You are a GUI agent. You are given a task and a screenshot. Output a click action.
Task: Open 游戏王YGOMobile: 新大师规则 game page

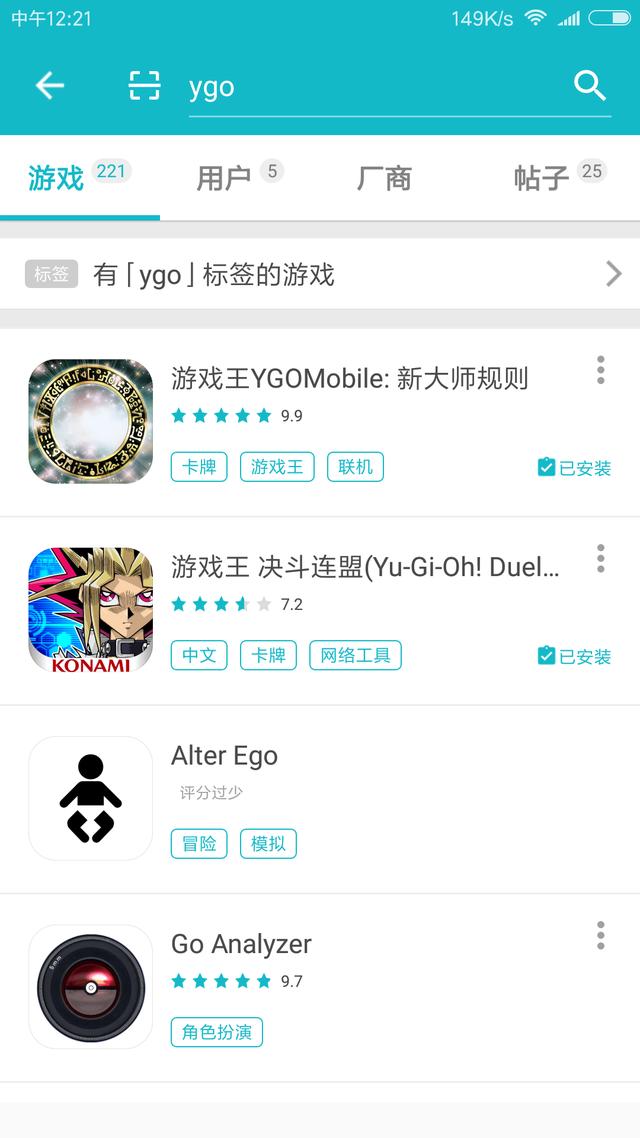pyautogui.click(x=349, y=379)
